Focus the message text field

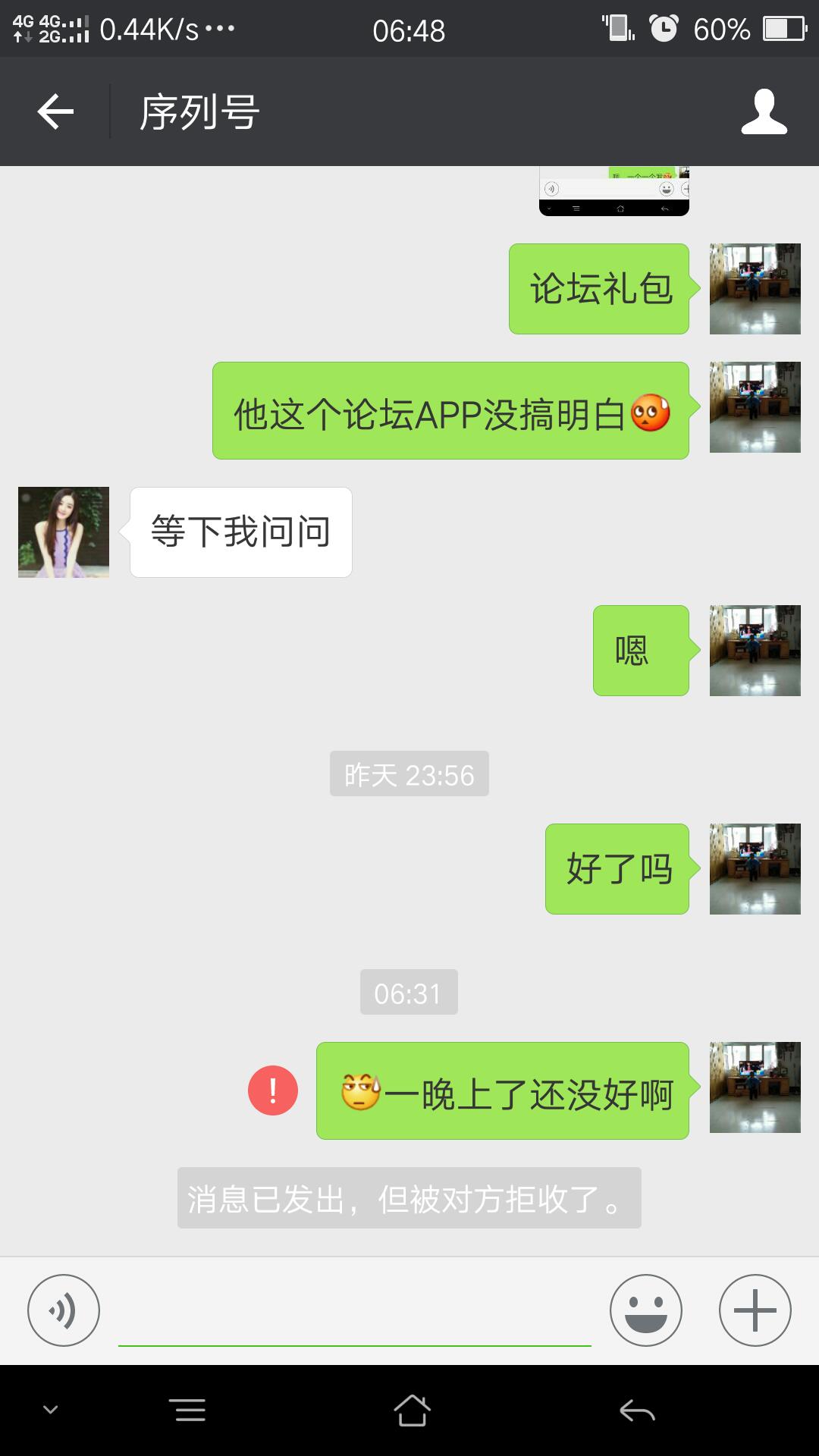[x=354, y=1312]
